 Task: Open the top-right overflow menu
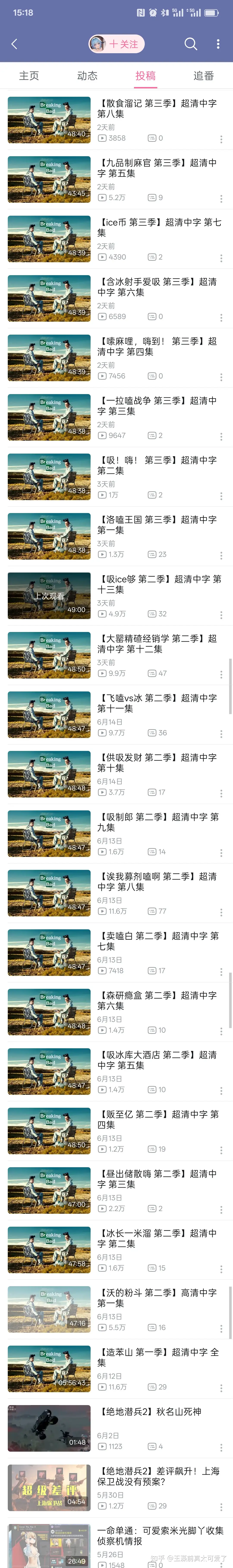coord(218,44)
